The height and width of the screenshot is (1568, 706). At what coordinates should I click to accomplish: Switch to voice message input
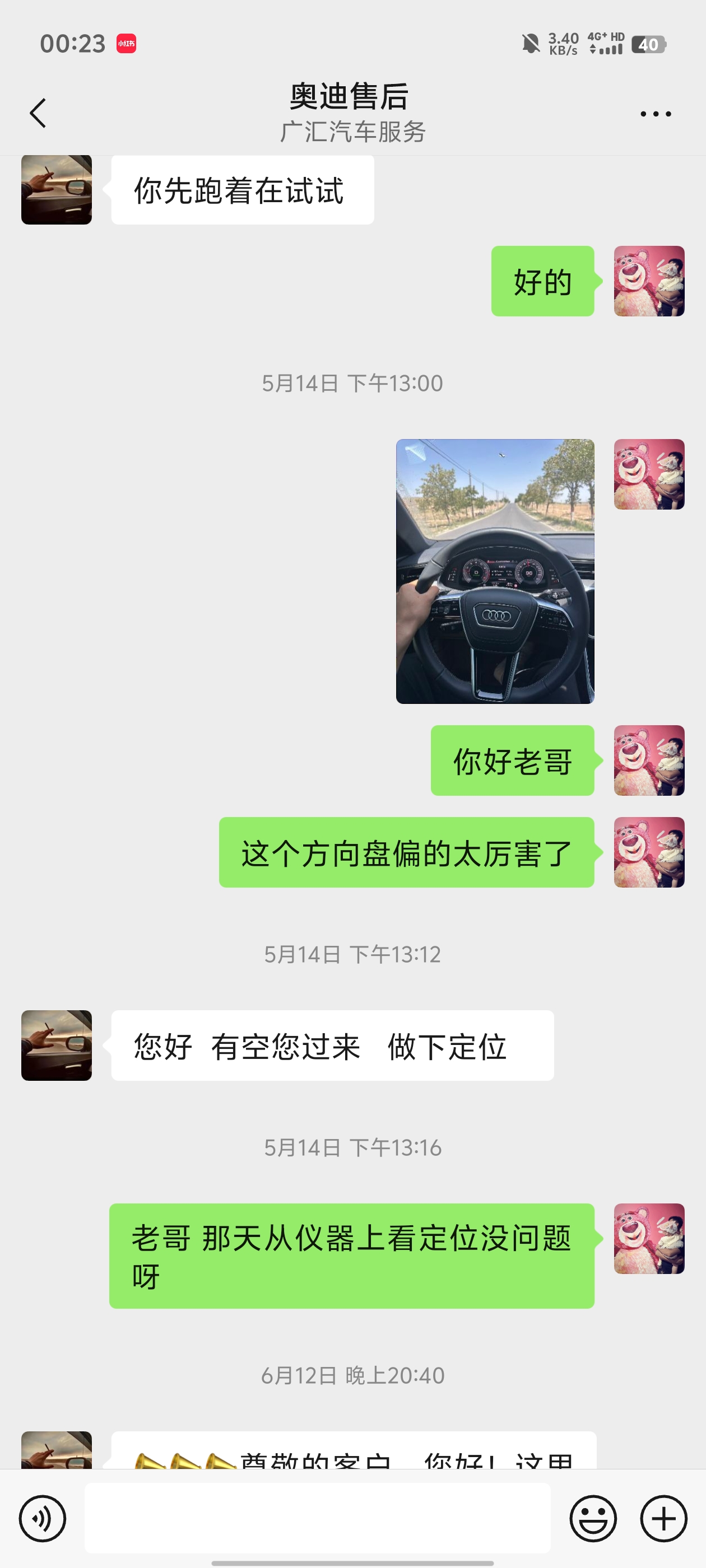pyautogui.click(x=42, y=1518)
